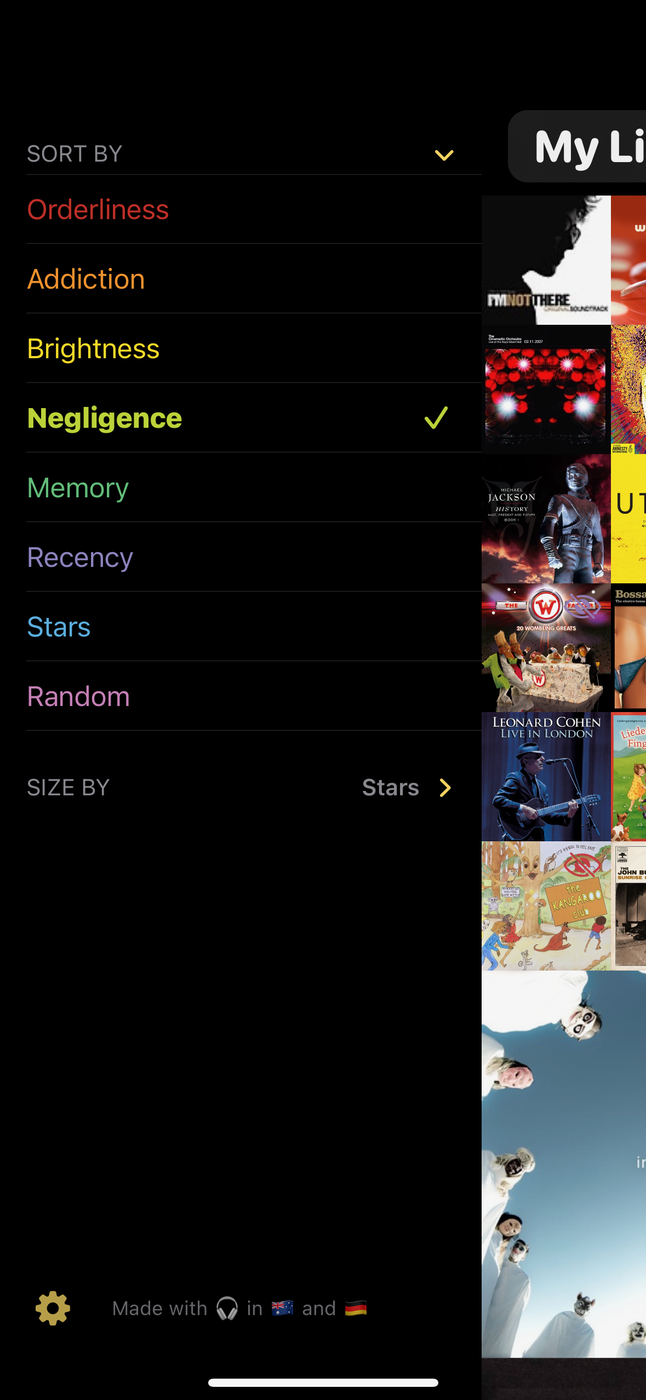Sort the library by Stars
646x1400 pixels.
point(59,627)
